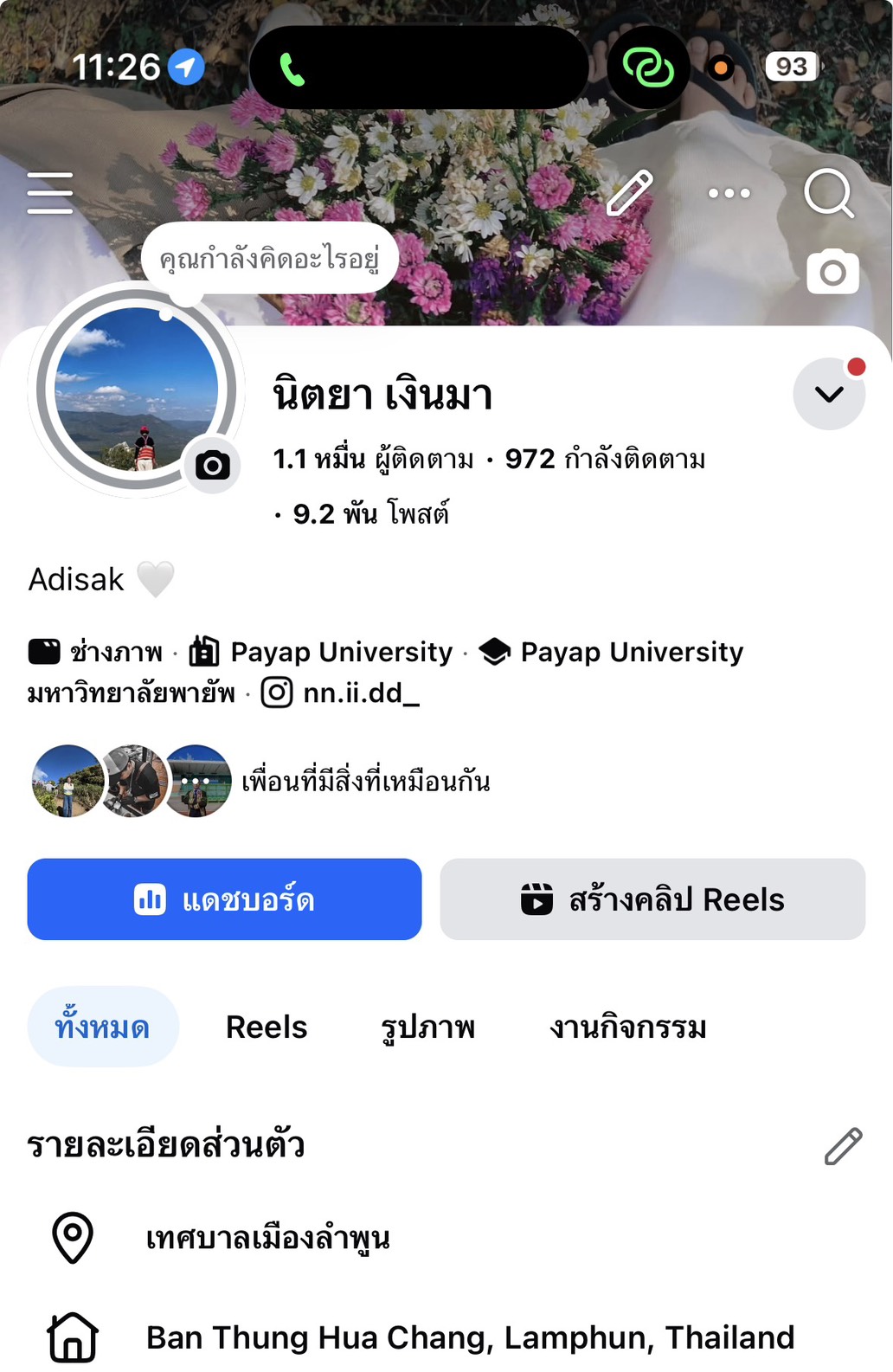Tap the pencil icon on cover photo
This screenshot has height=1372, width=893.
629,192
